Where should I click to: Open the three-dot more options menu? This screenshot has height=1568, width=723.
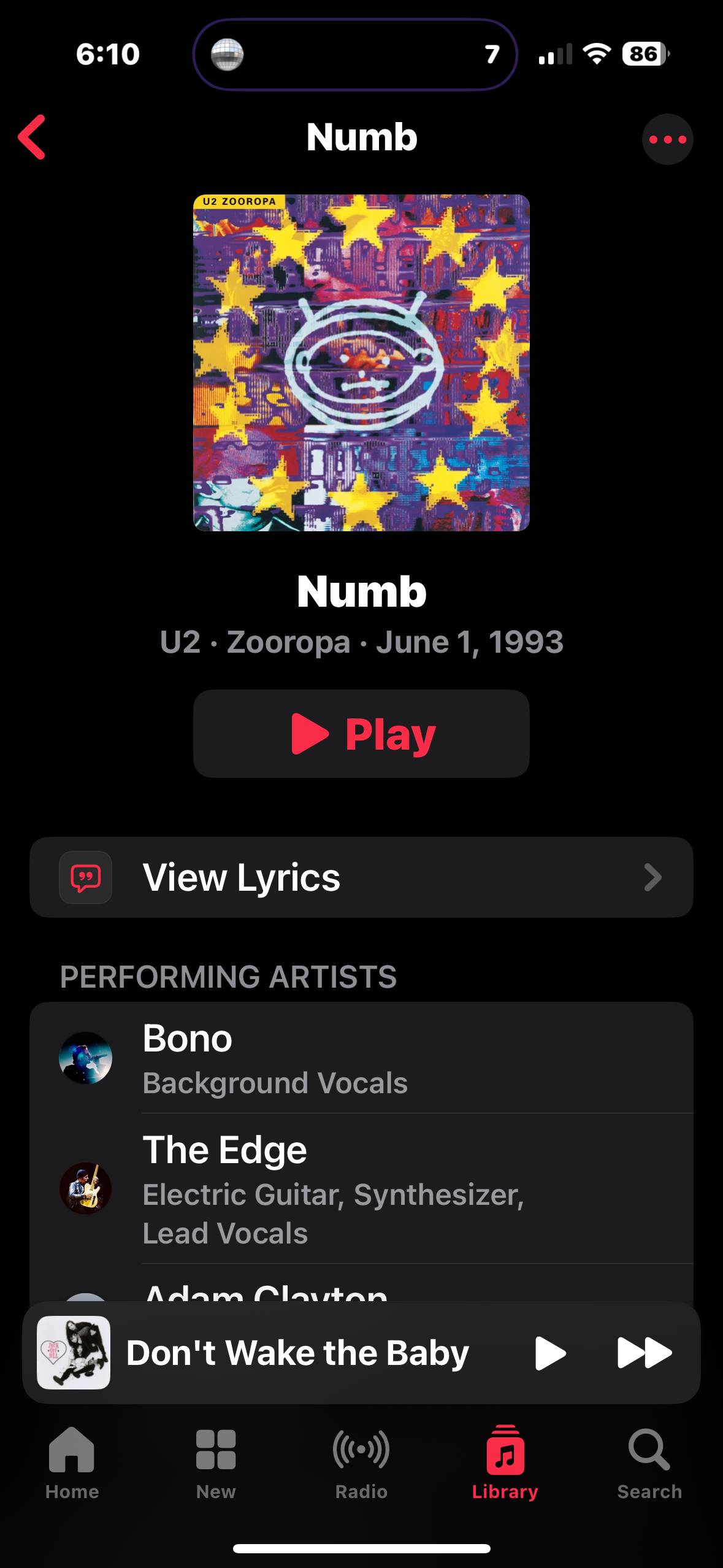(x=667, y=139)
